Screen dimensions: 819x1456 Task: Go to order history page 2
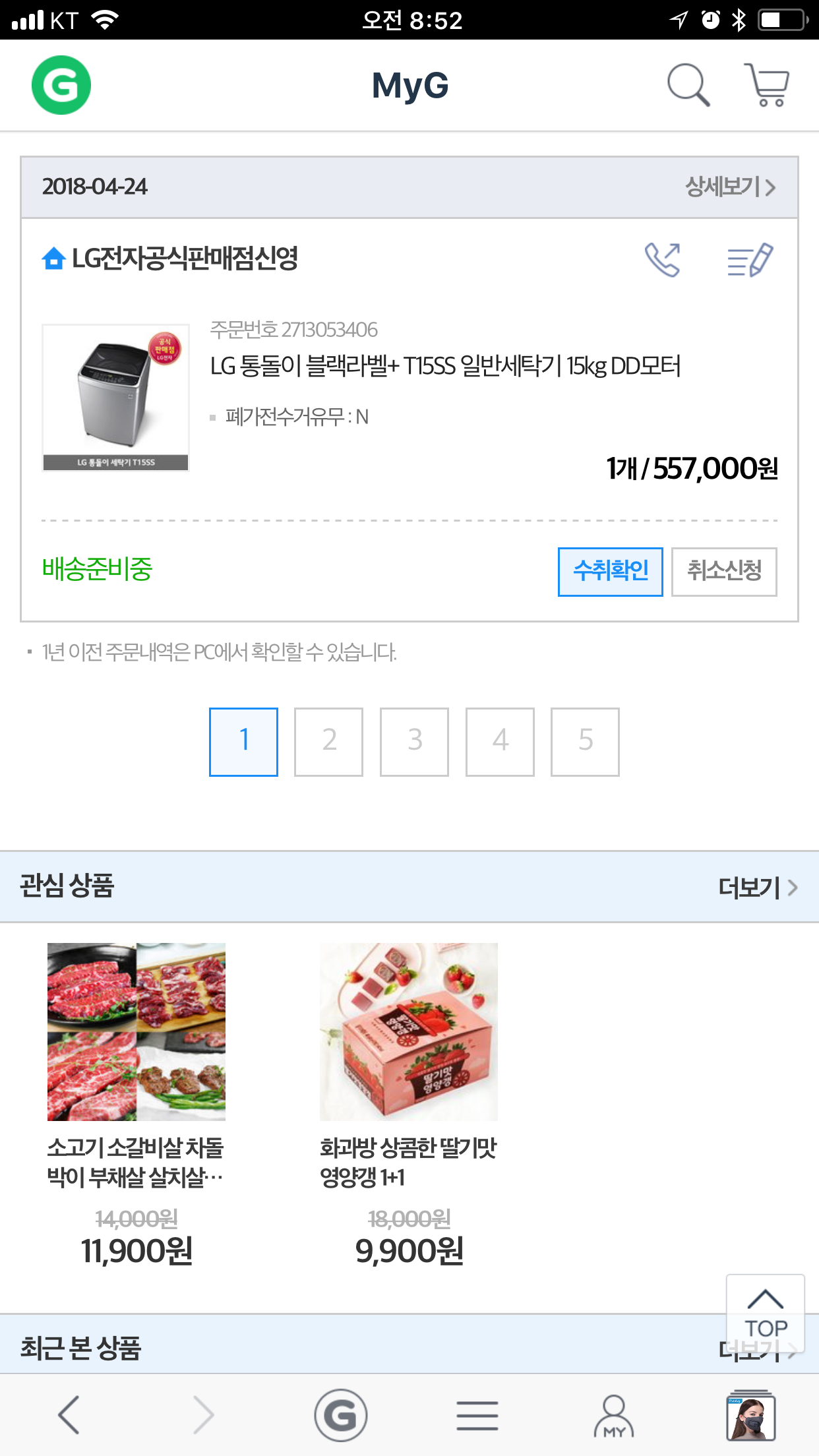(x=328, y=742)
